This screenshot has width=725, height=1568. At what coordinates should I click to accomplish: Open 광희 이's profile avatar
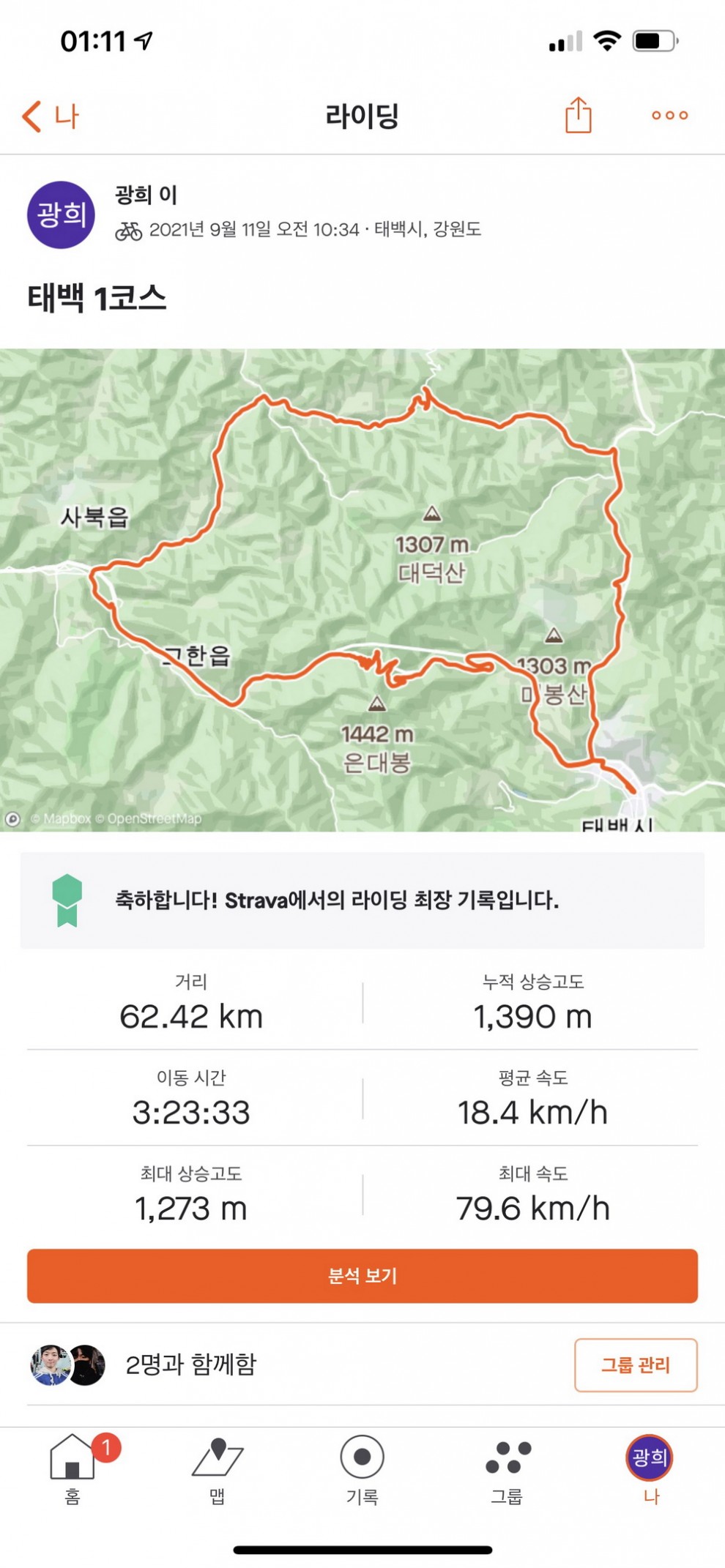click(x=61, y=214)
